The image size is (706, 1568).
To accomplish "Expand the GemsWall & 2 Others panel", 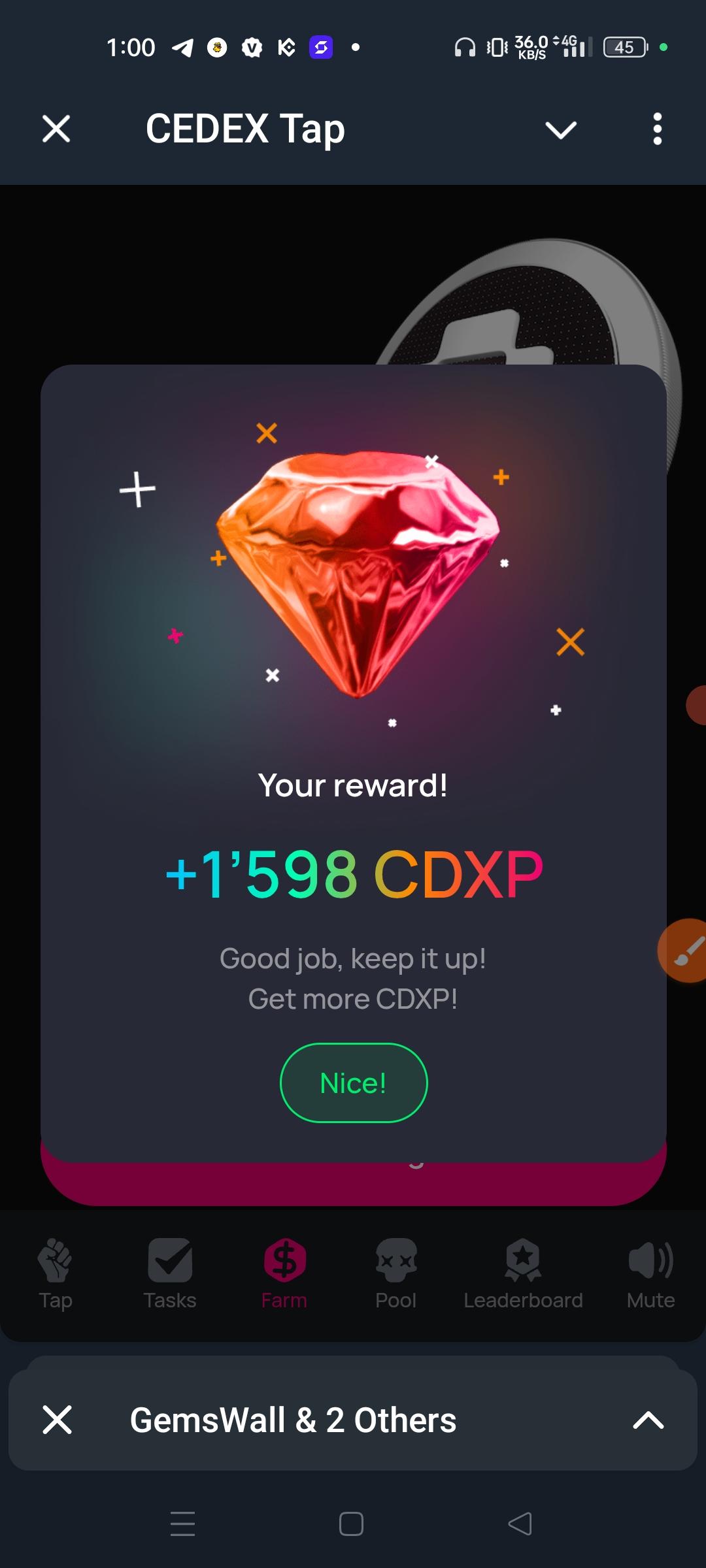I will point(648,1420).
